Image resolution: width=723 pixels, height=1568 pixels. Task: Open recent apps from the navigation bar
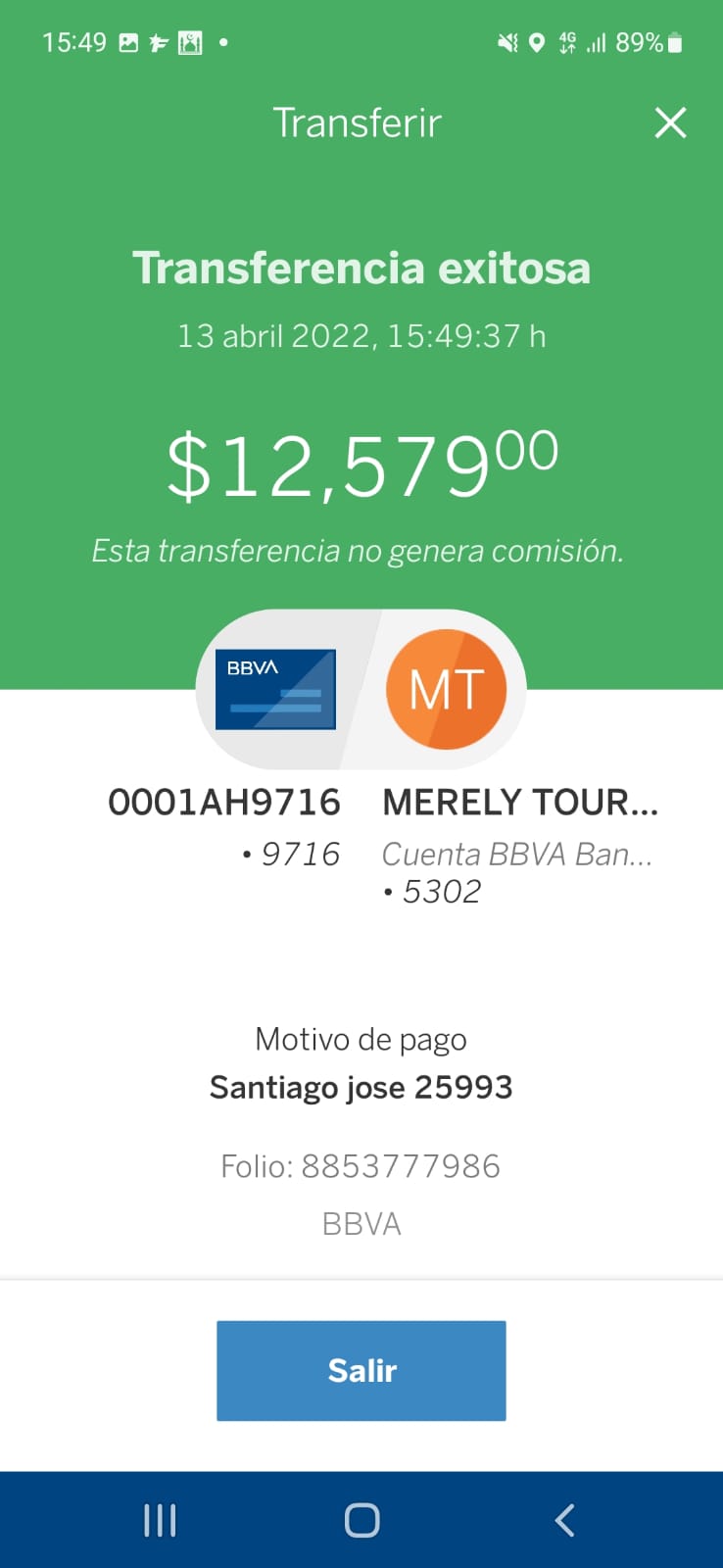coord(160,1520)
